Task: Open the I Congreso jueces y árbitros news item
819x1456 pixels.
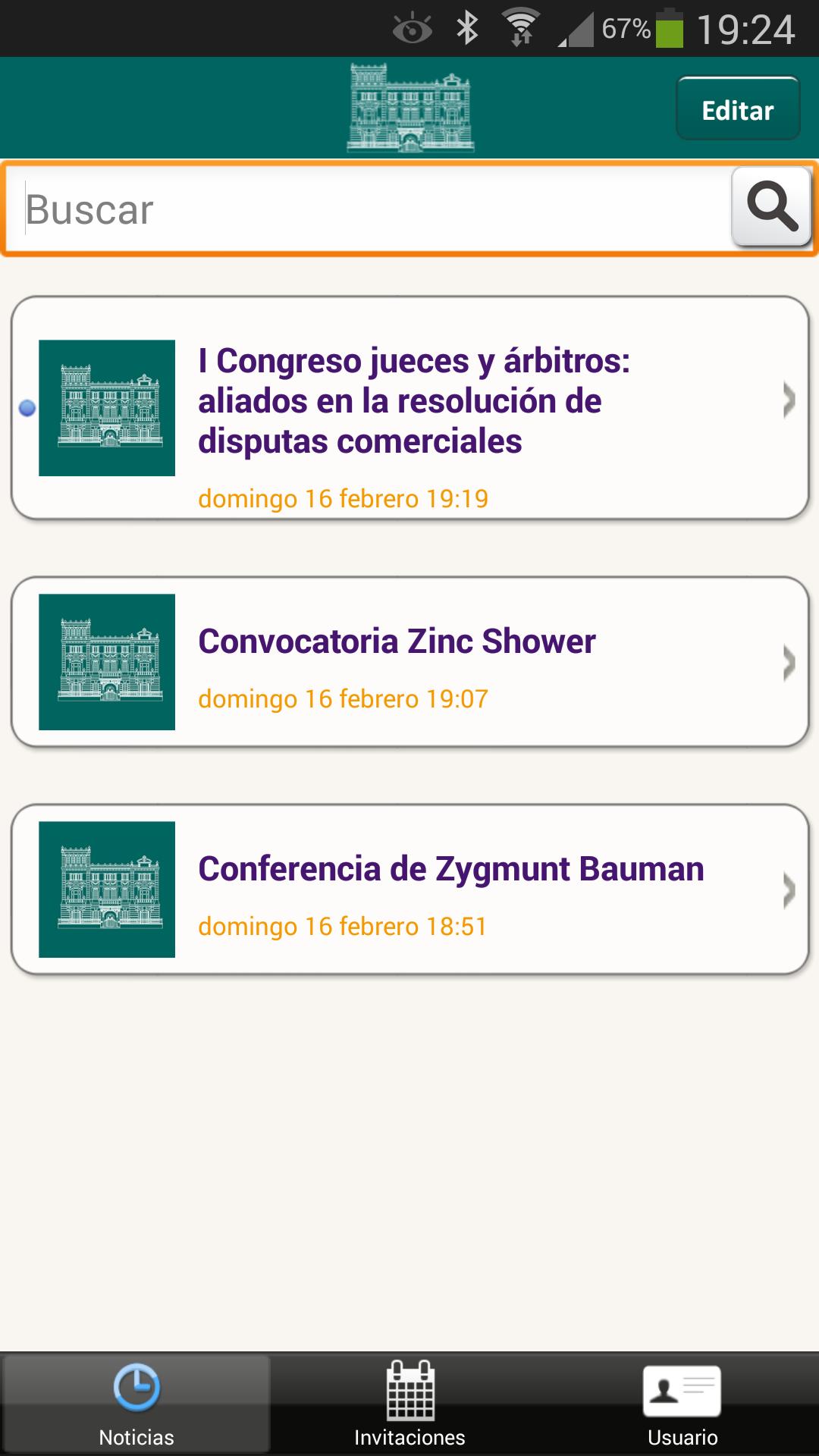Action: tap(410, 408)
